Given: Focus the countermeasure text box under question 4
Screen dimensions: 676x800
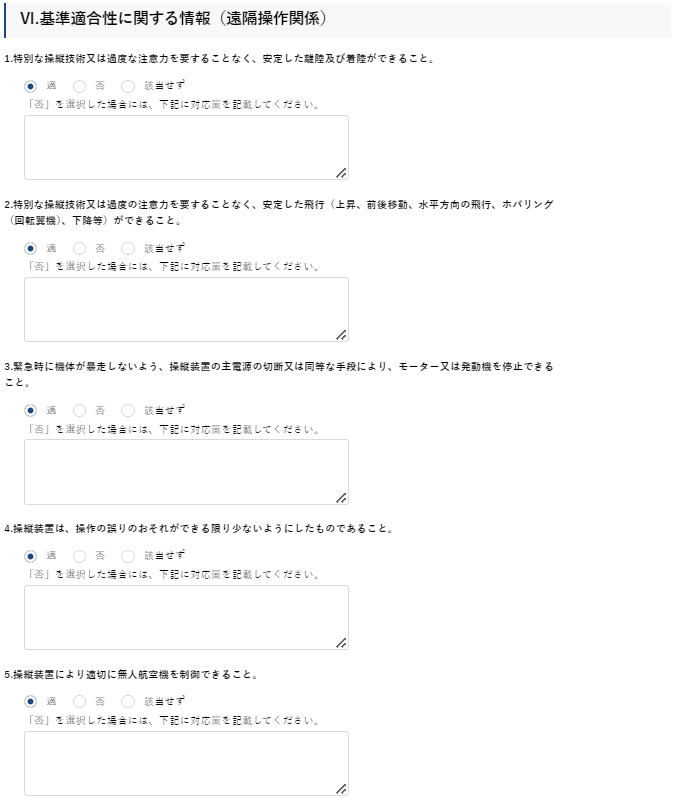Looking at the screenshot, I should 186,617.
